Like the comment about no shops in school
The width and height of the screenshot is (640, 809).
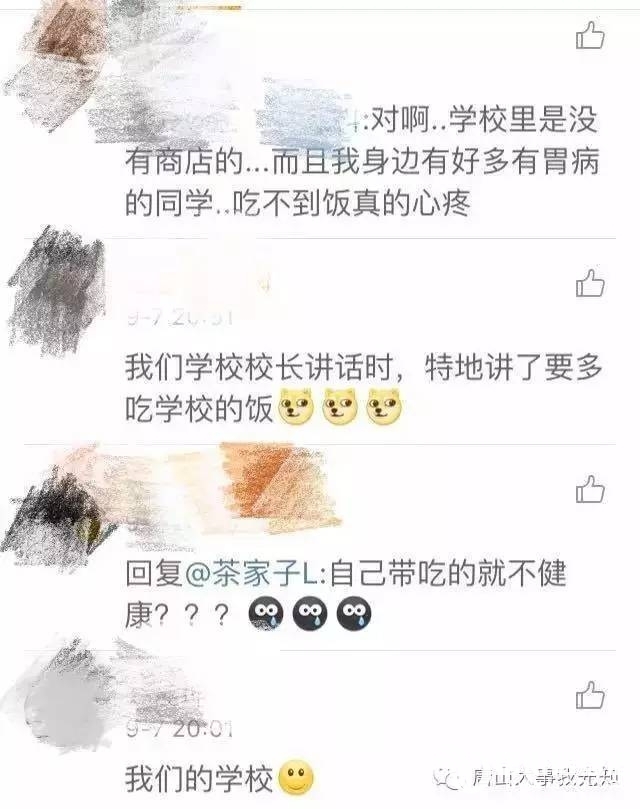pos(590,37)
